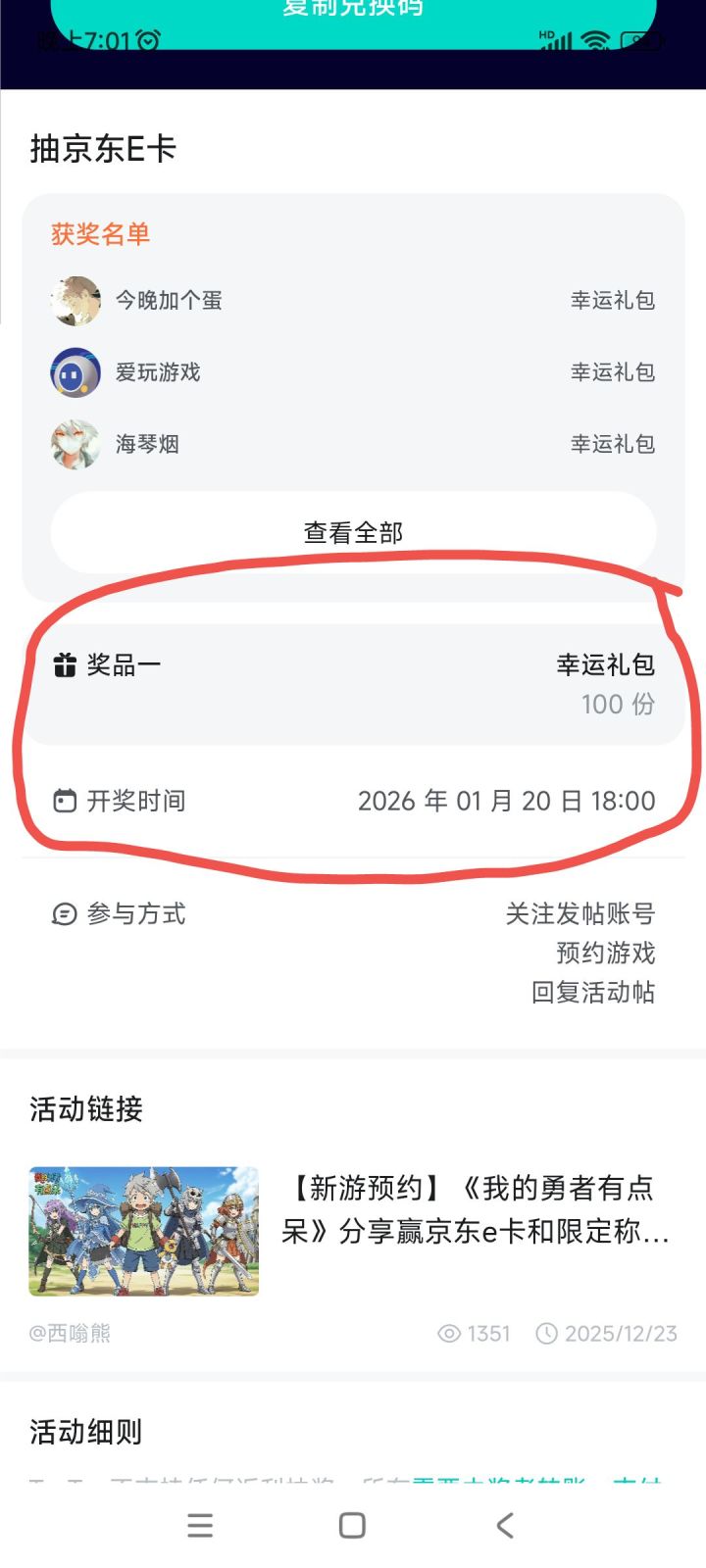Screen dimensions: 706x1568
Task: Tap the back arrow in the navigation bar
Action: pyautogui.click(x=504, y=1526)
